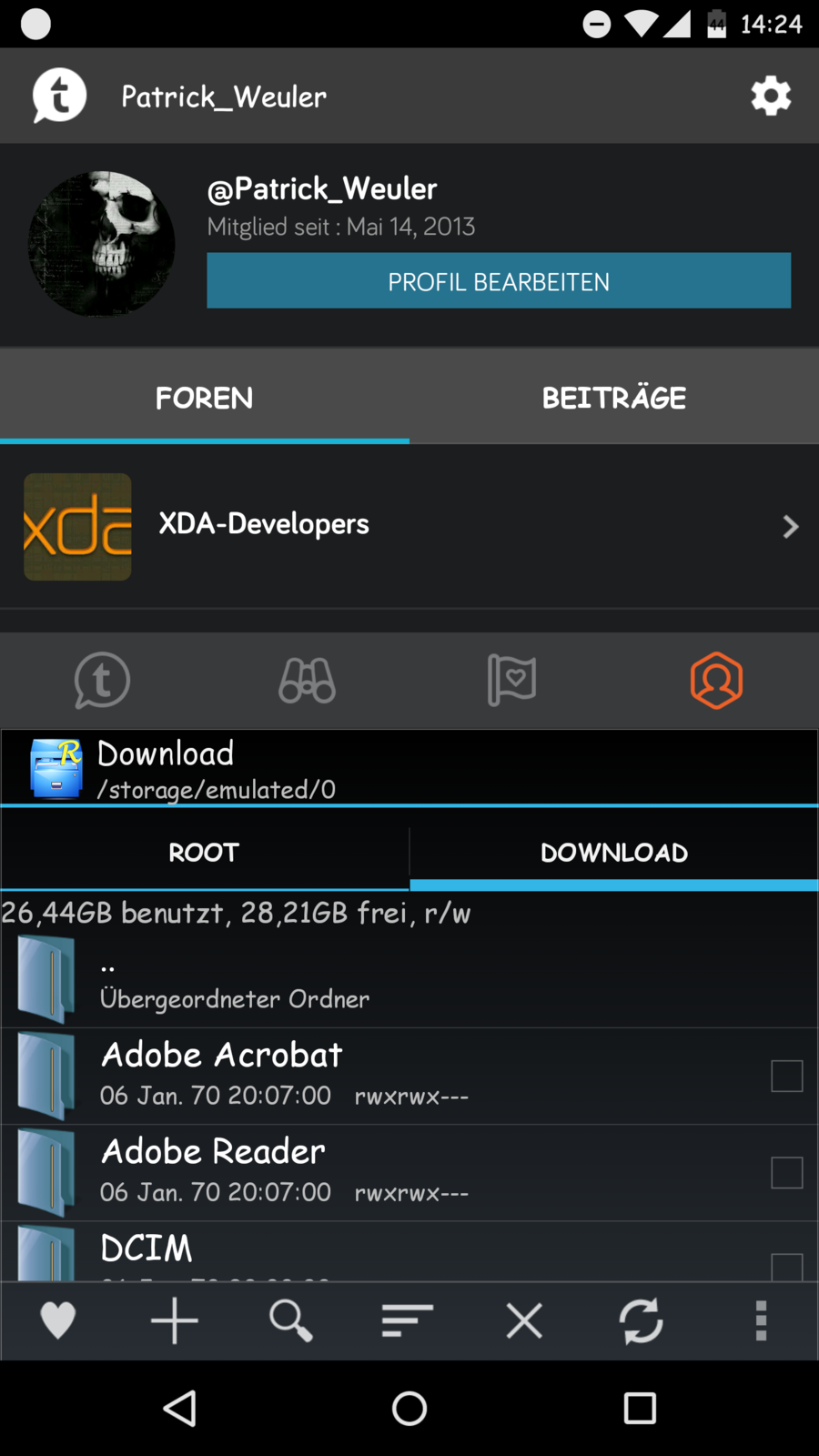Tap the Profil Bearbeiten button
819x1456 pixels.
coord(498,281)
